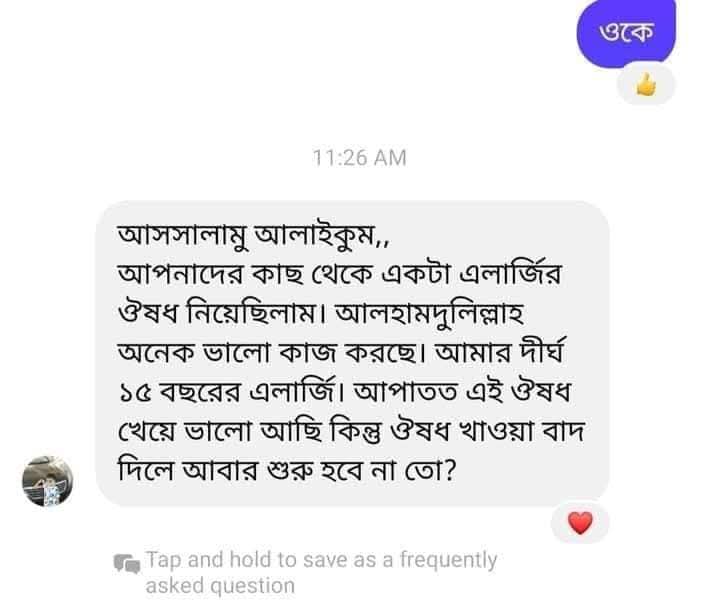Screen dimensions: 720x602
Task: View the thumbs-up reaction under the sent message
Action: (647, 88)
